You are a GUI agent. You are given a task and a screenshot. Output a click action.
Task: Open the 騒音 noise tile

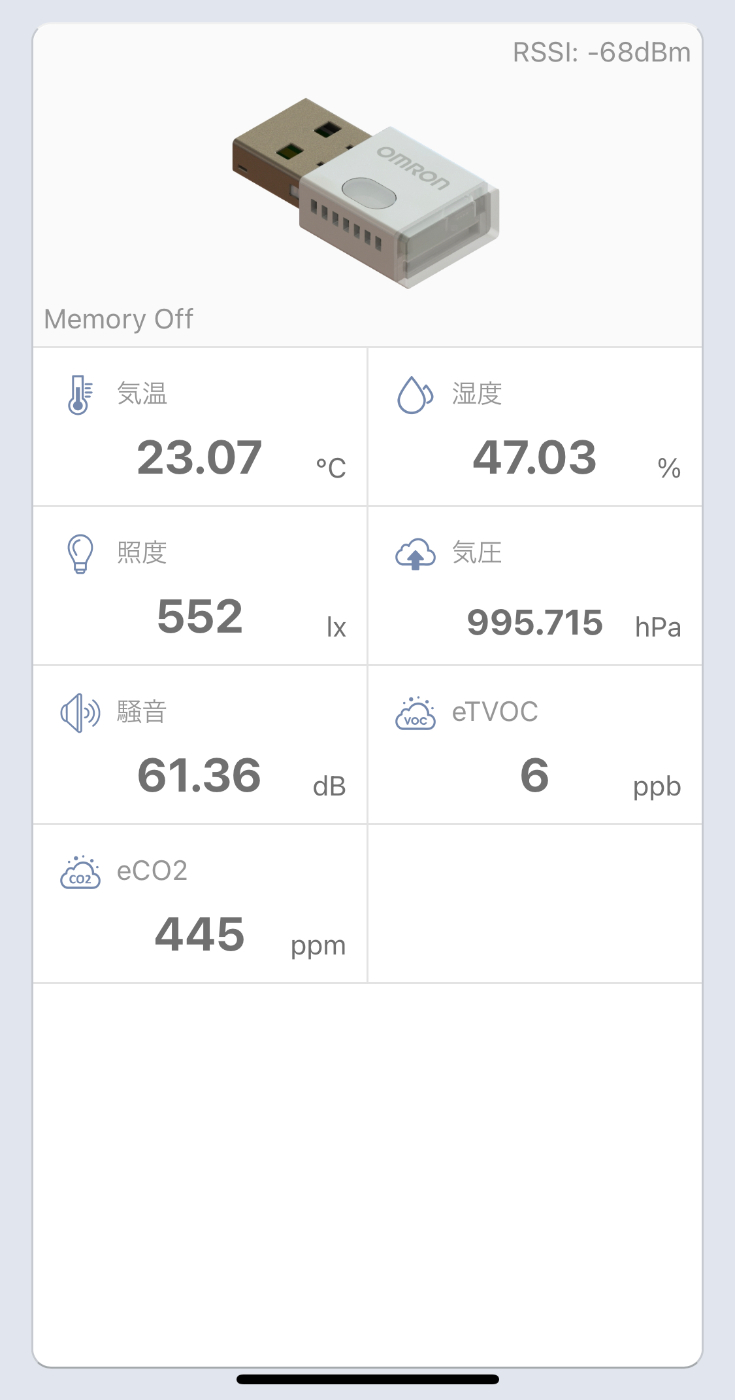point(200,745)
